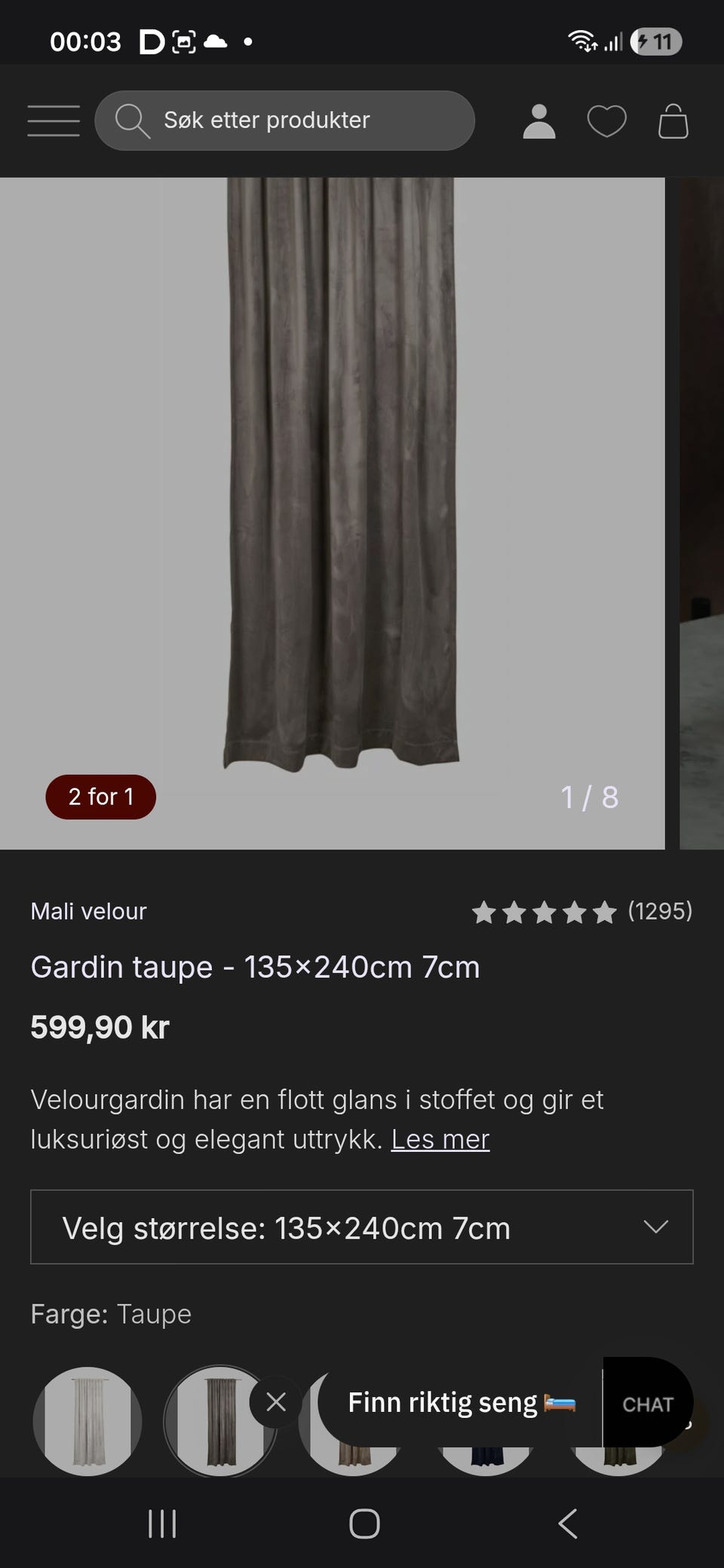The width and height of the screenshot is (724, 1568).
Task: Open the Android recent apps button
Action: [162, 1524]
